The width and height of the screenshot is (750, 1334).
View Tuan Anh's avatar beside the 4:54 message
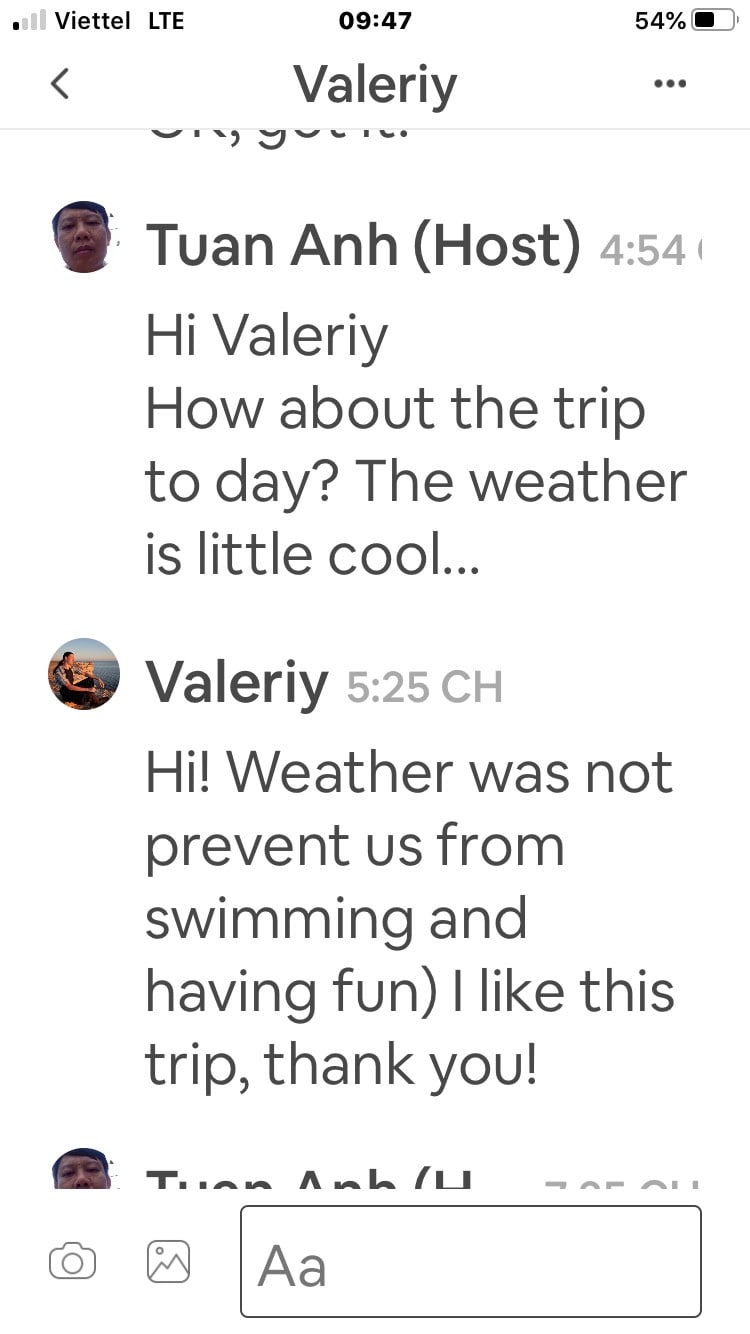point(84,237)
